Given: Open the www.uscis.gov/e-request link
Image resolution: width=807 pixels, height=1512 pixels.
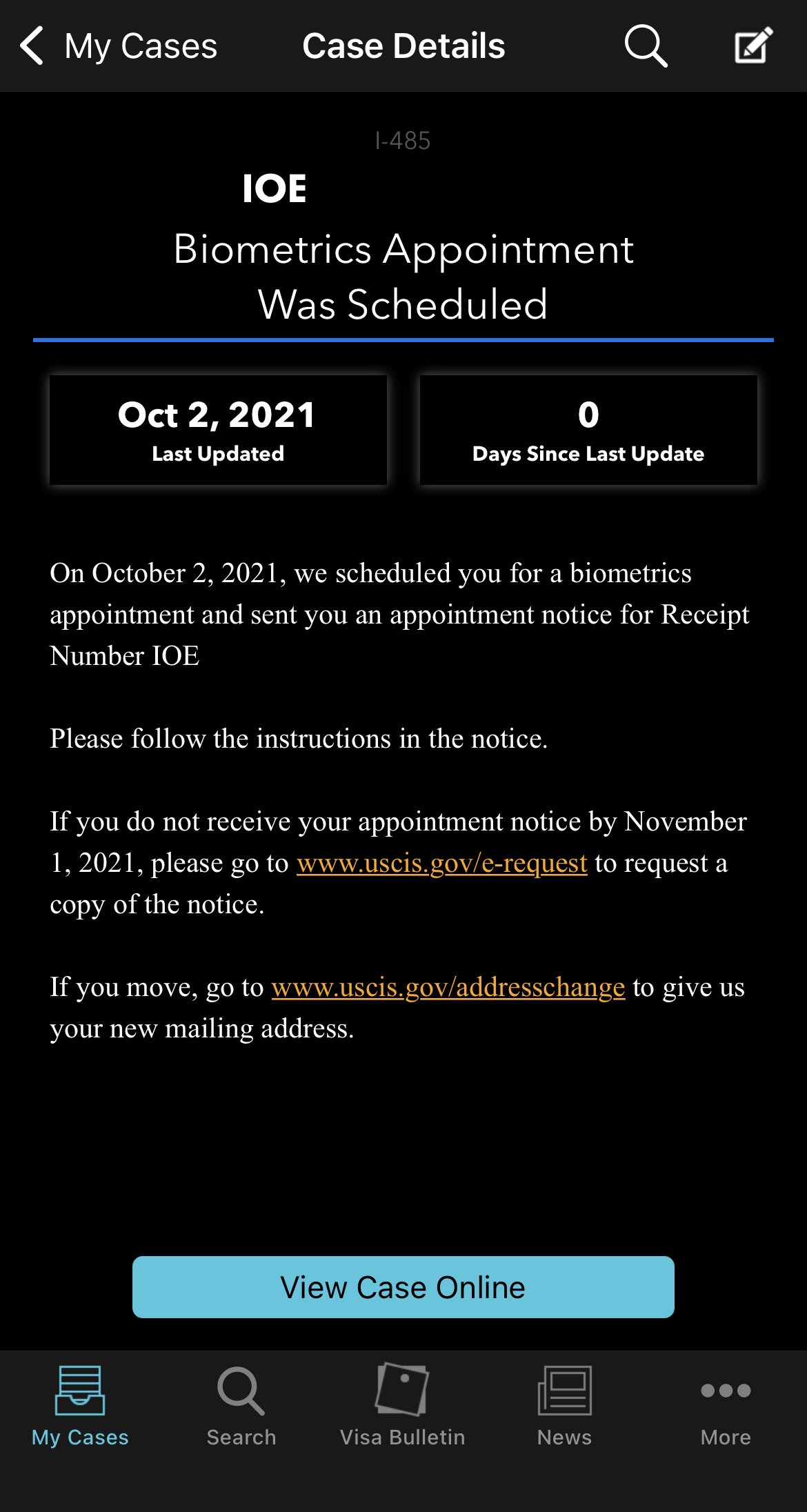Looking at the screenshot, I should (441, 863).
